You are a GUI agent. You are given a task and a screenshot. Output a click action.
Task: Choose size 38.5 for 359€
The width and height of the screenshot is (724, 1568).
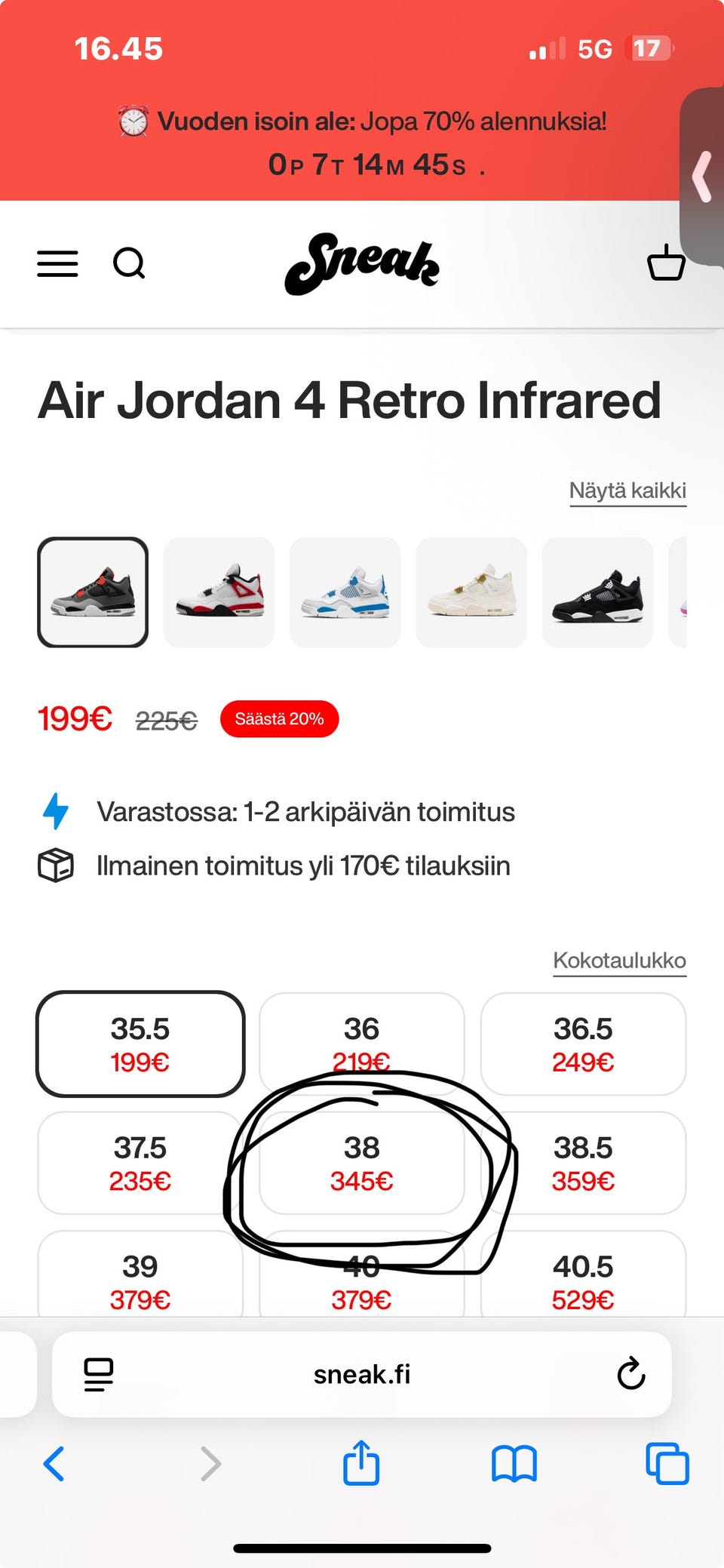click(583, 1163)
